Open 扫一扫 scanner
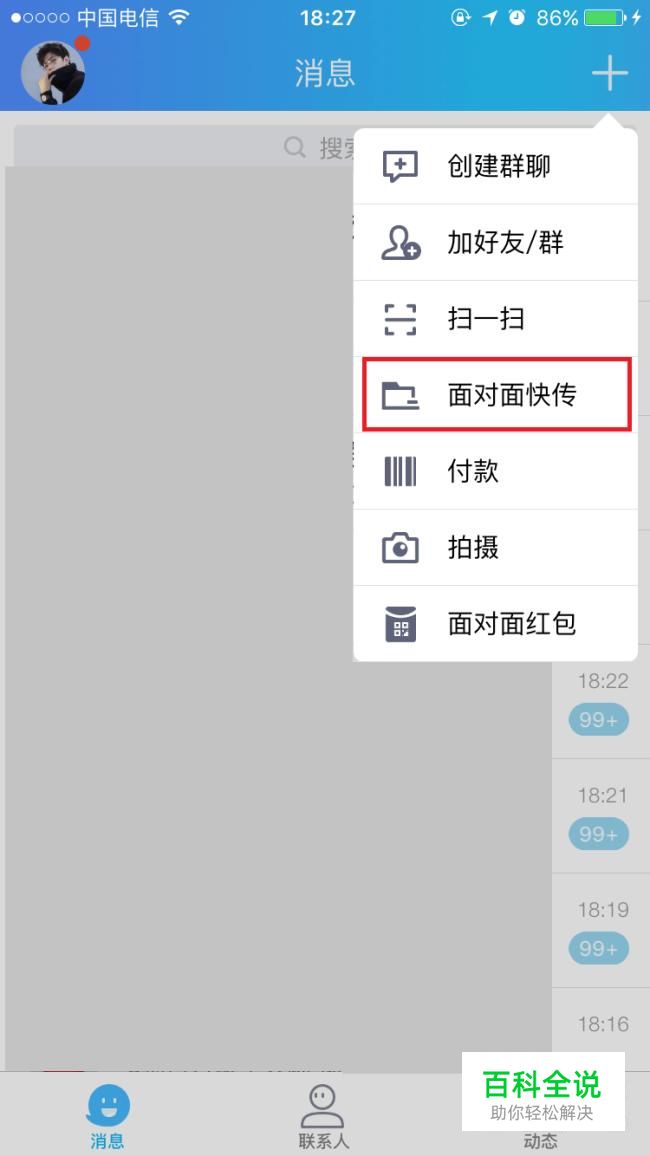Image resolution: width=650 pixels, height=1156 pixels. [495, 319]
